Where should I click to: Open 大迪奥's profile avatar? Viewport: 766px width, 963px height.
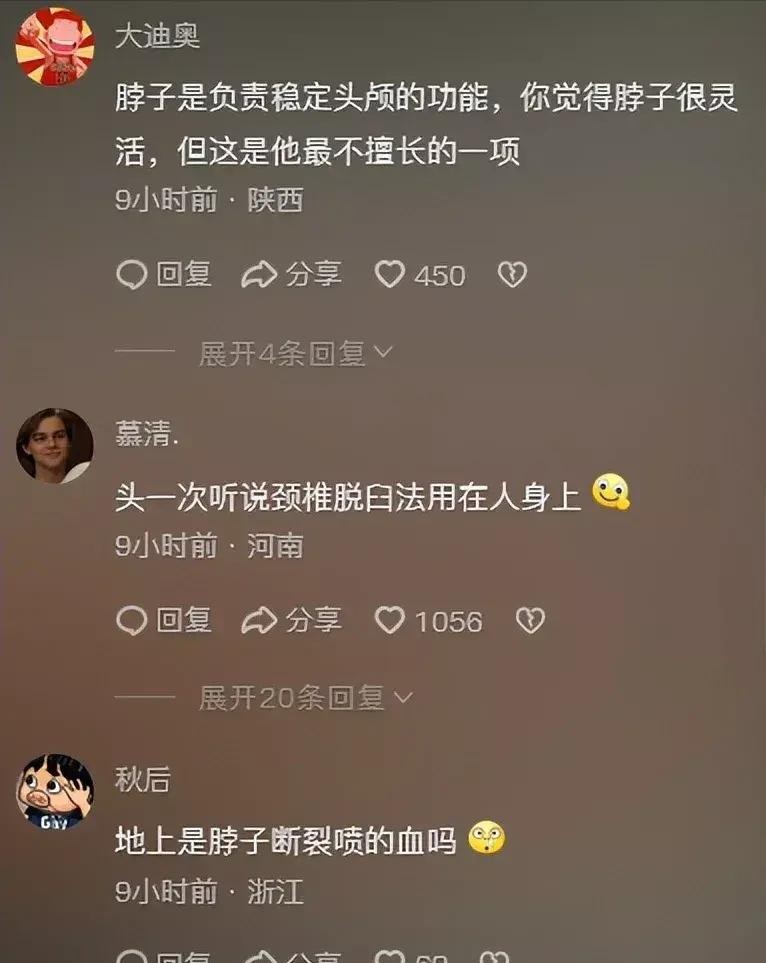[55, 47]
